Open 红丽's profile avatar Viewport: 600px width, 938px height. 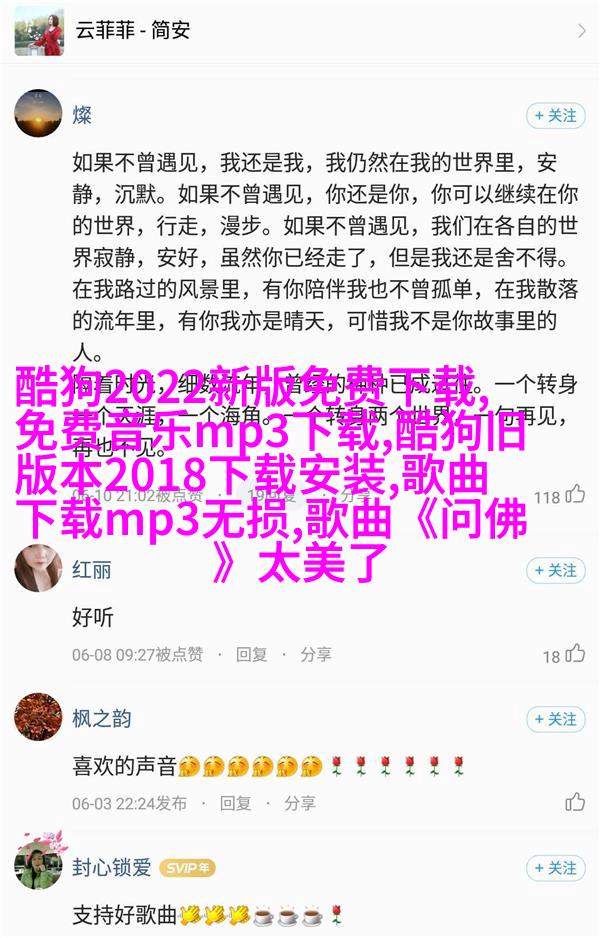pos(38,568)
